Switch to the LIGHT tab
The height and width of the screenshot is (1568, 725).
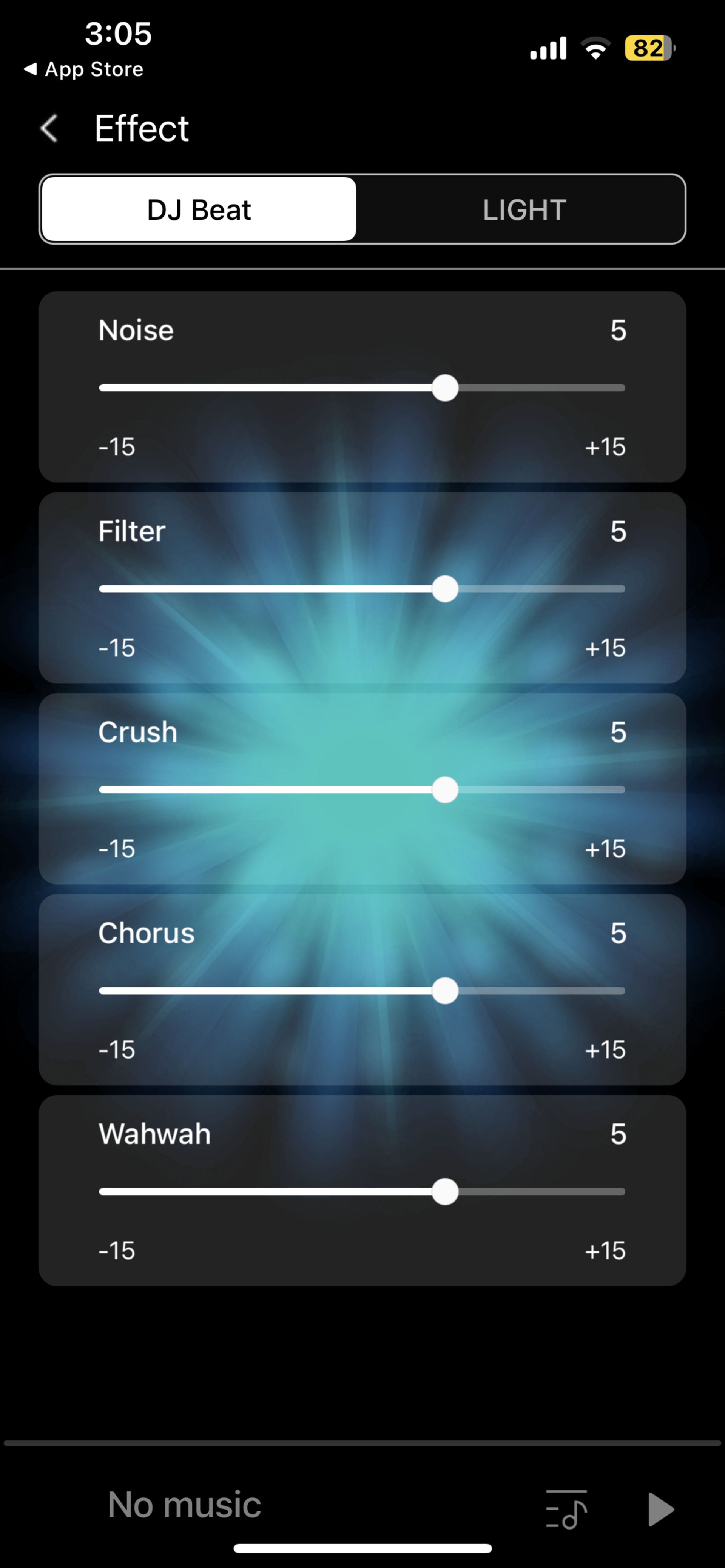pyautogui.click(x=524, y=210)
